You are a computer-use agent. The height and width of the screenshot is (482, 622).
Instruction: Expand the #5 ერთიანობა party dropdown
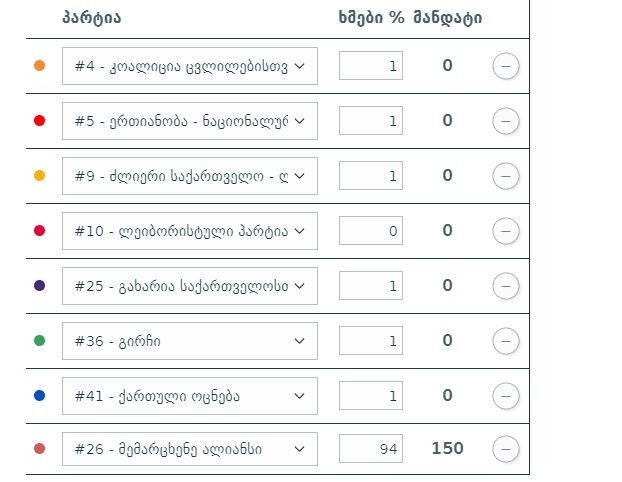pyautogui.click(x=189, y=122)
